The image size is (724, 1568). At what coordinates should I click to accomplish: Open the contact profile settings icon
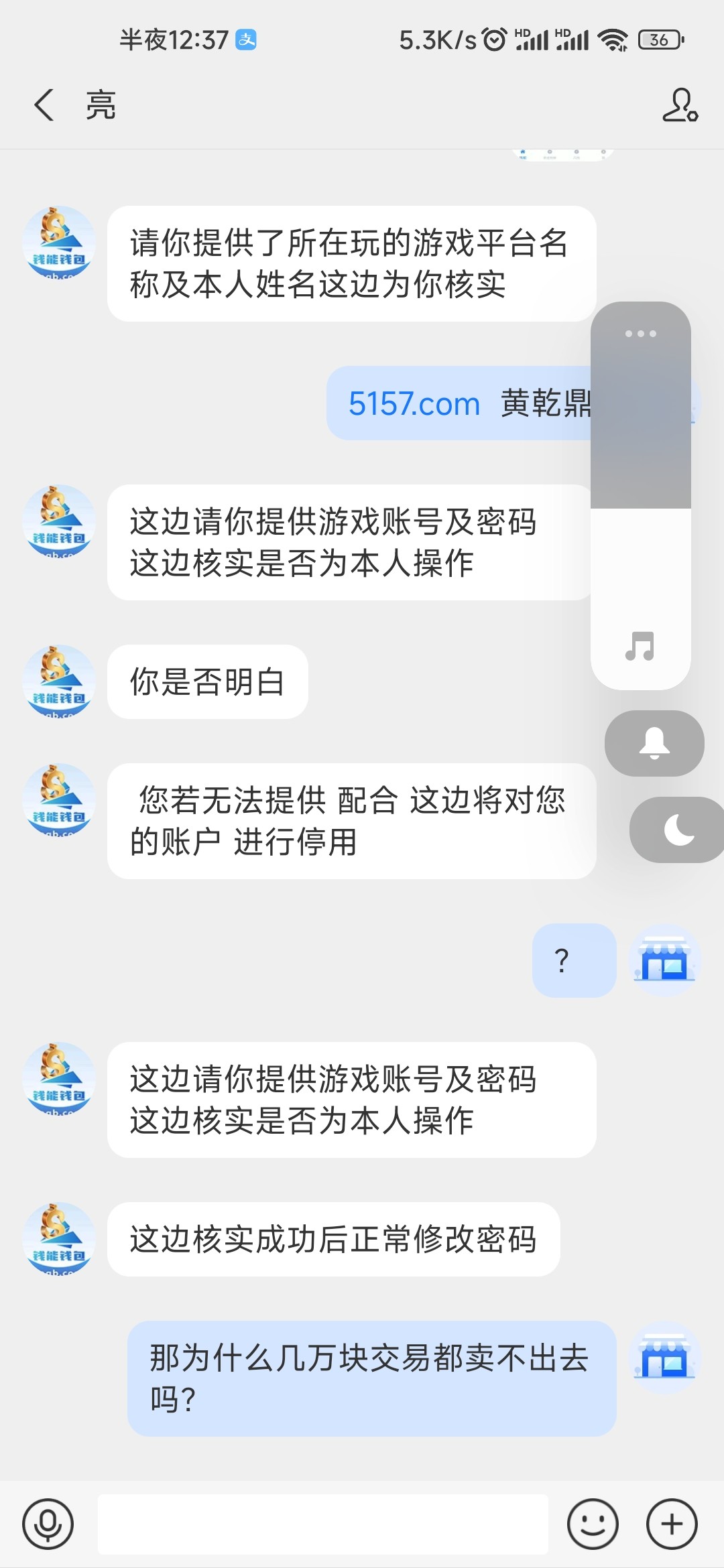[680, 105]
